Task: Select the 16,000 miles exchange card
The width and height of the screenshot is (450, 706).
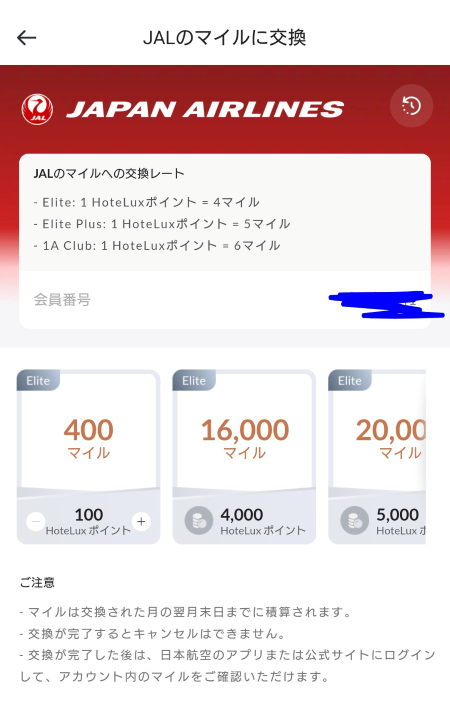Action: (x=244, y=457)
